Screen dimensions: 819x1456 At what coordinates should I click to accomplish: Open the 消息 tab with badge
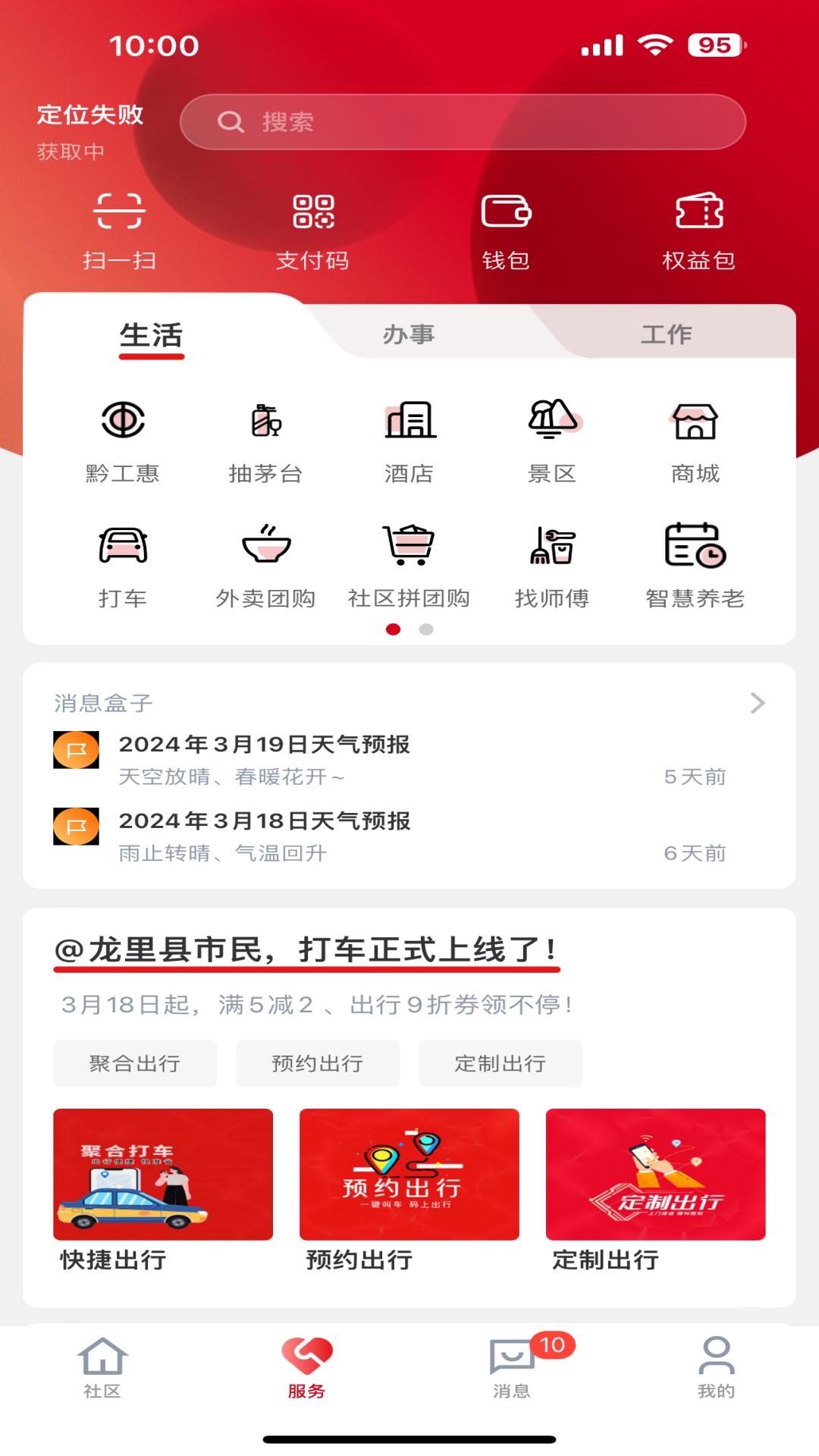(x=513, y=1367)
